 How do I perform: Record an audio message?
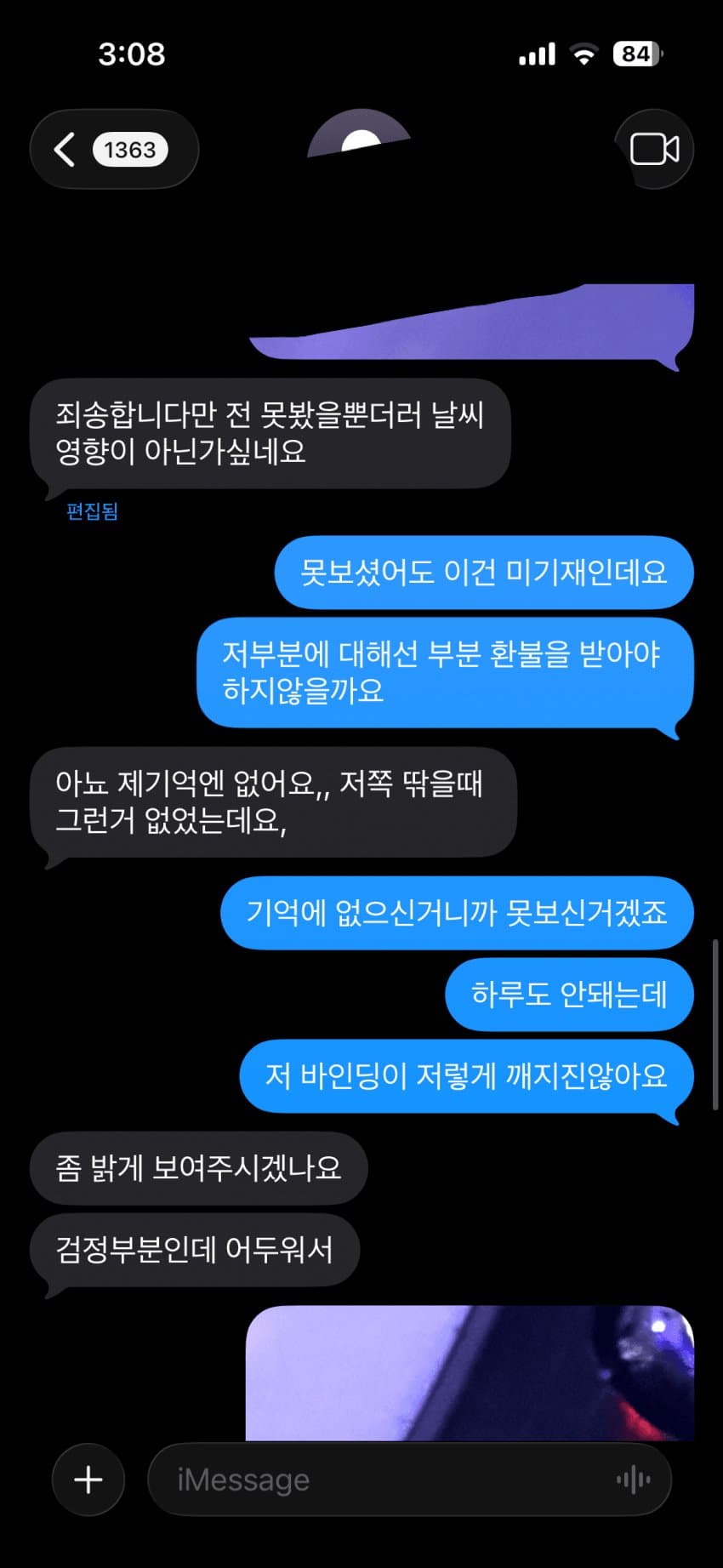(634, 1480)
